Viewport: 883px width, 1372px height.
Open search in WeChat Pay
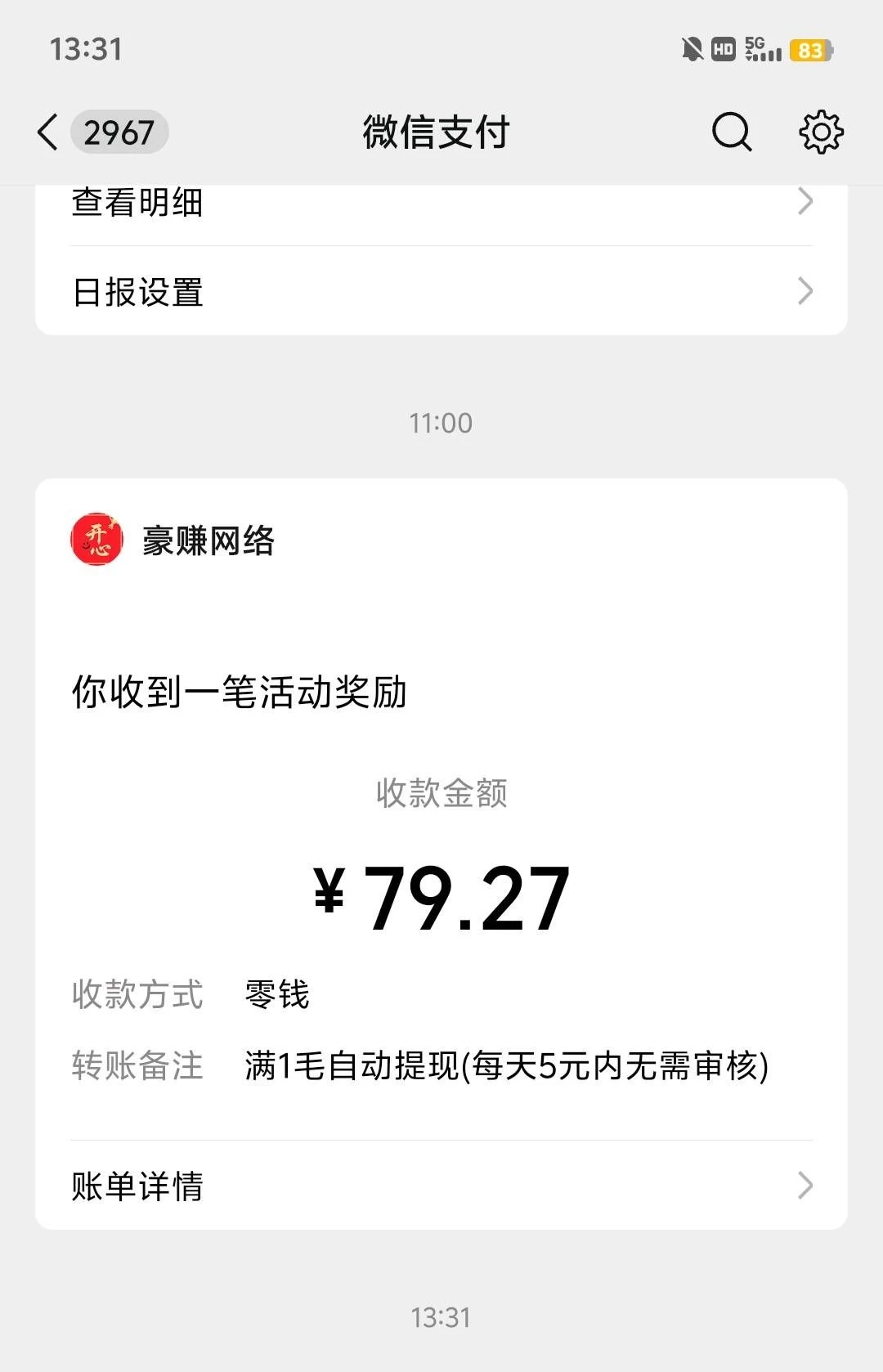[731, 132]
